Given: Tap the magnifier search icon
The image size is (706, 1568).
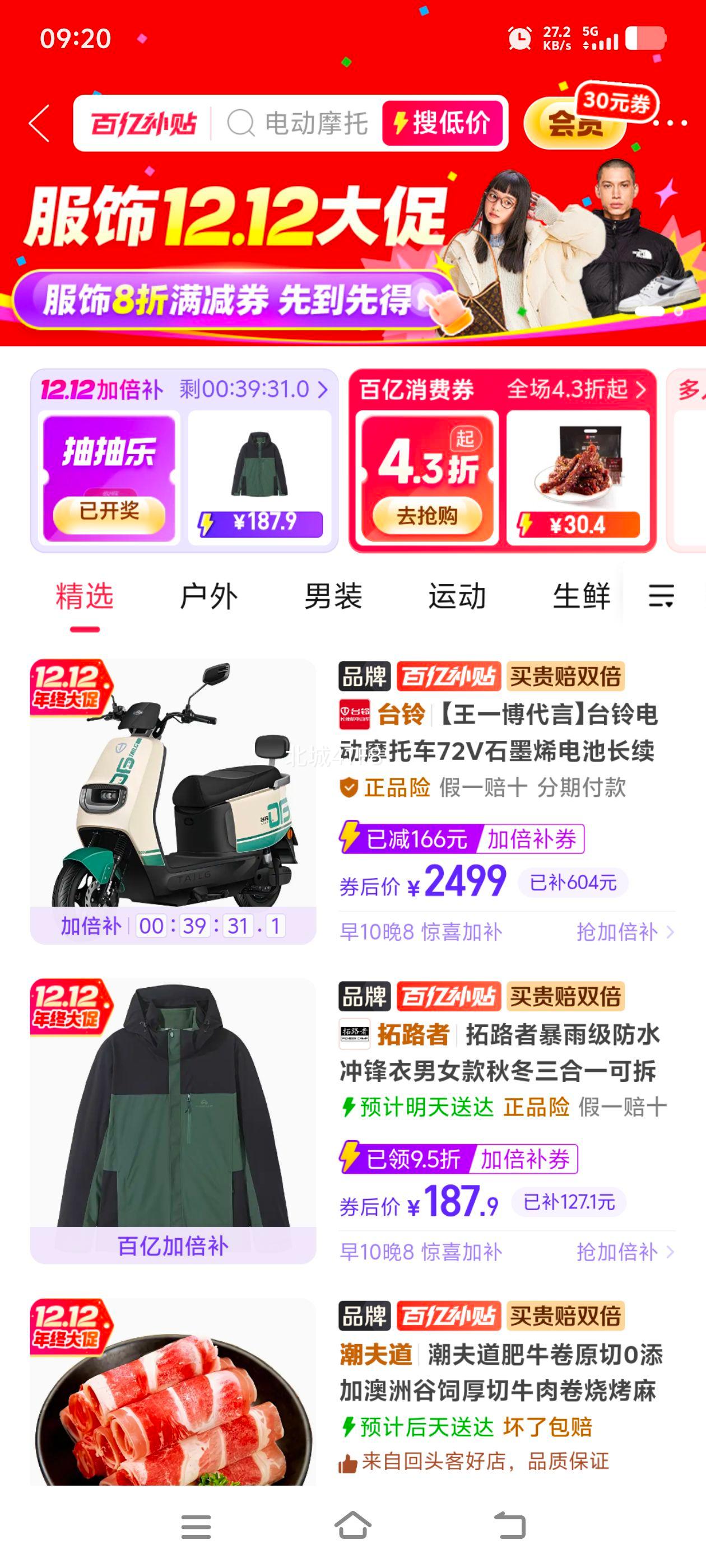Looking at the screenshot, I should pos(241,124).
